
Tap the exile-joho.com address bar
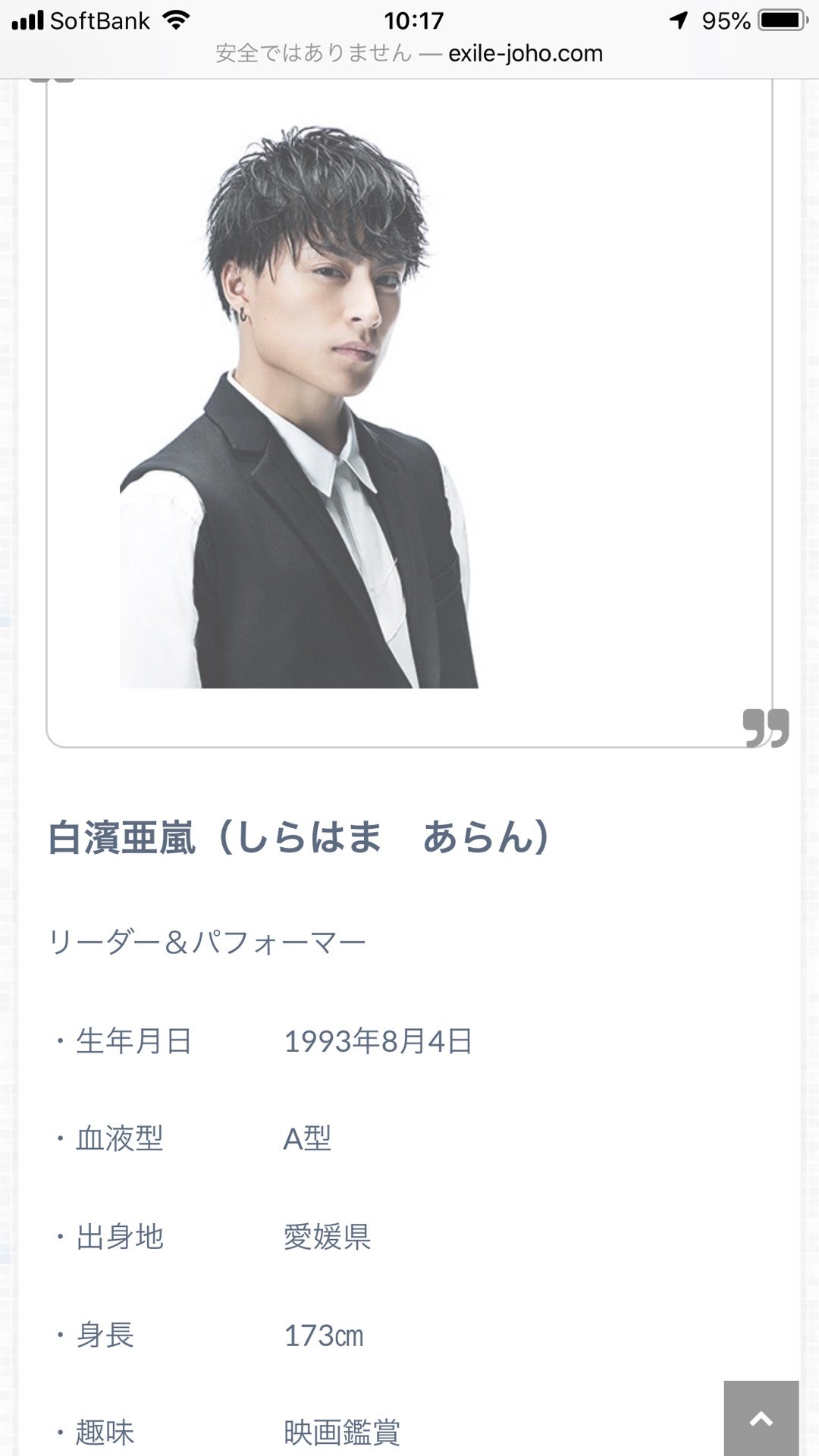(409, 54)
